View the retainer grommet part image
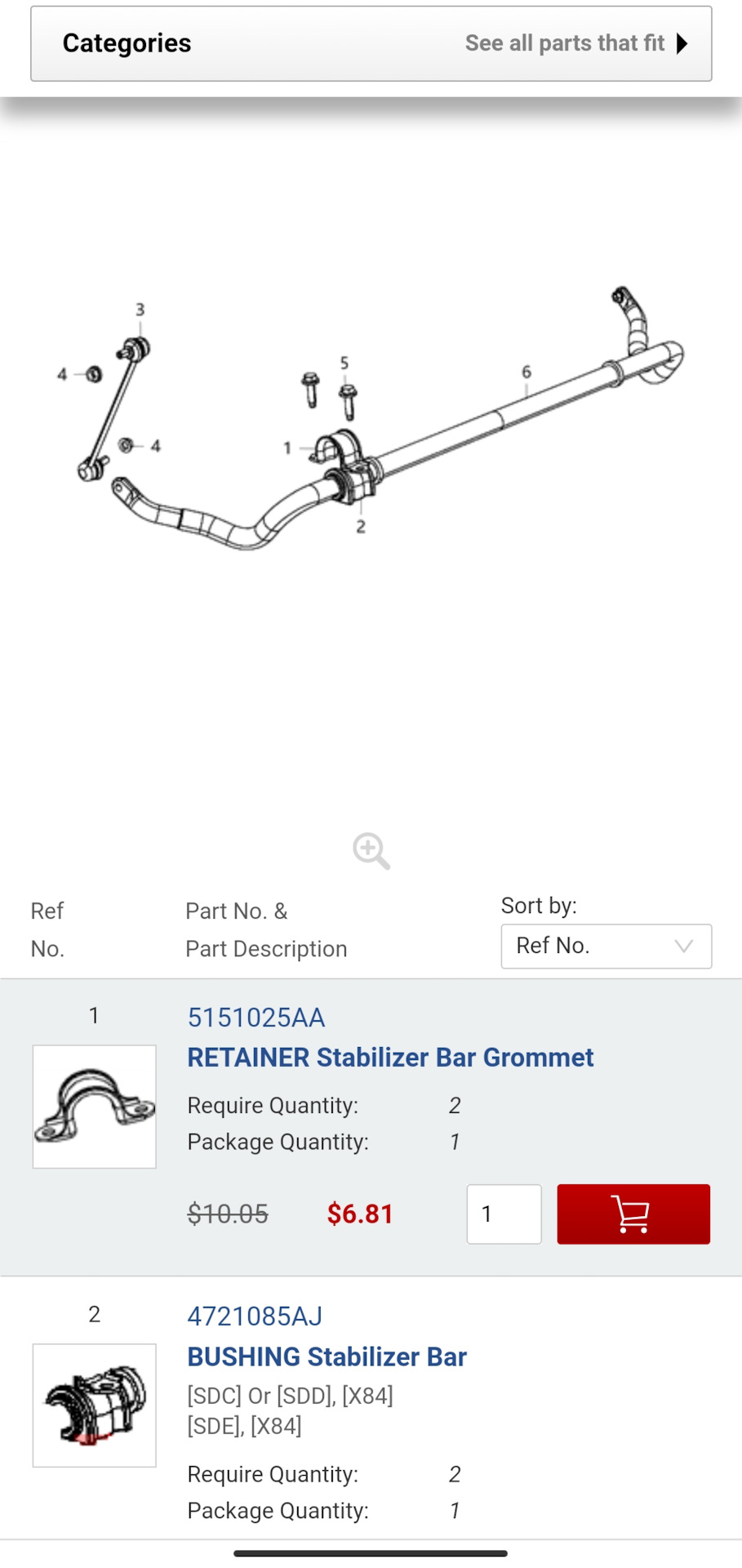Screen dimensions: 742x1568 point(95,1107)
